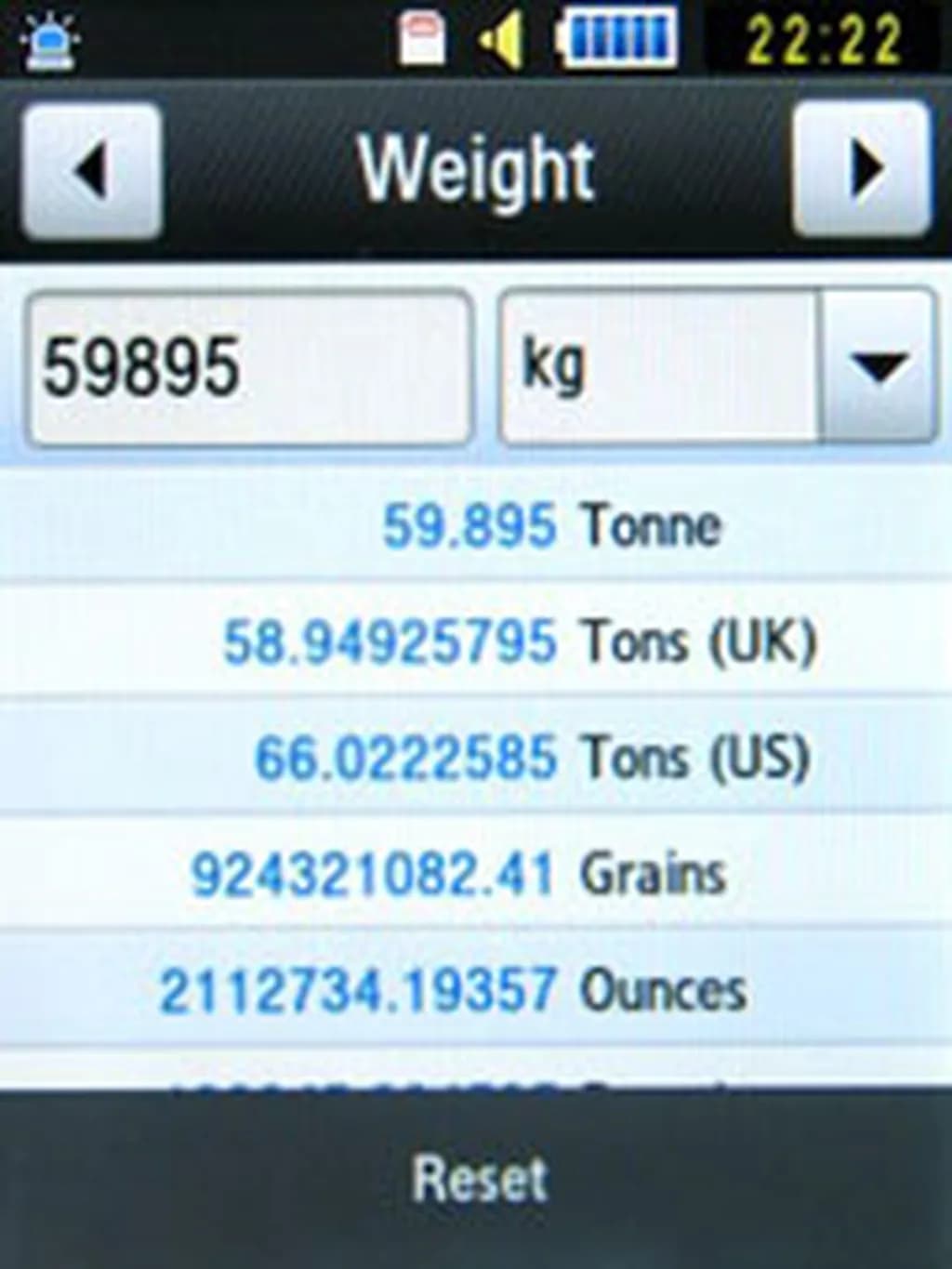
Task: Tap Reset to clear the conversion
Action: (x=480, y=1179)
